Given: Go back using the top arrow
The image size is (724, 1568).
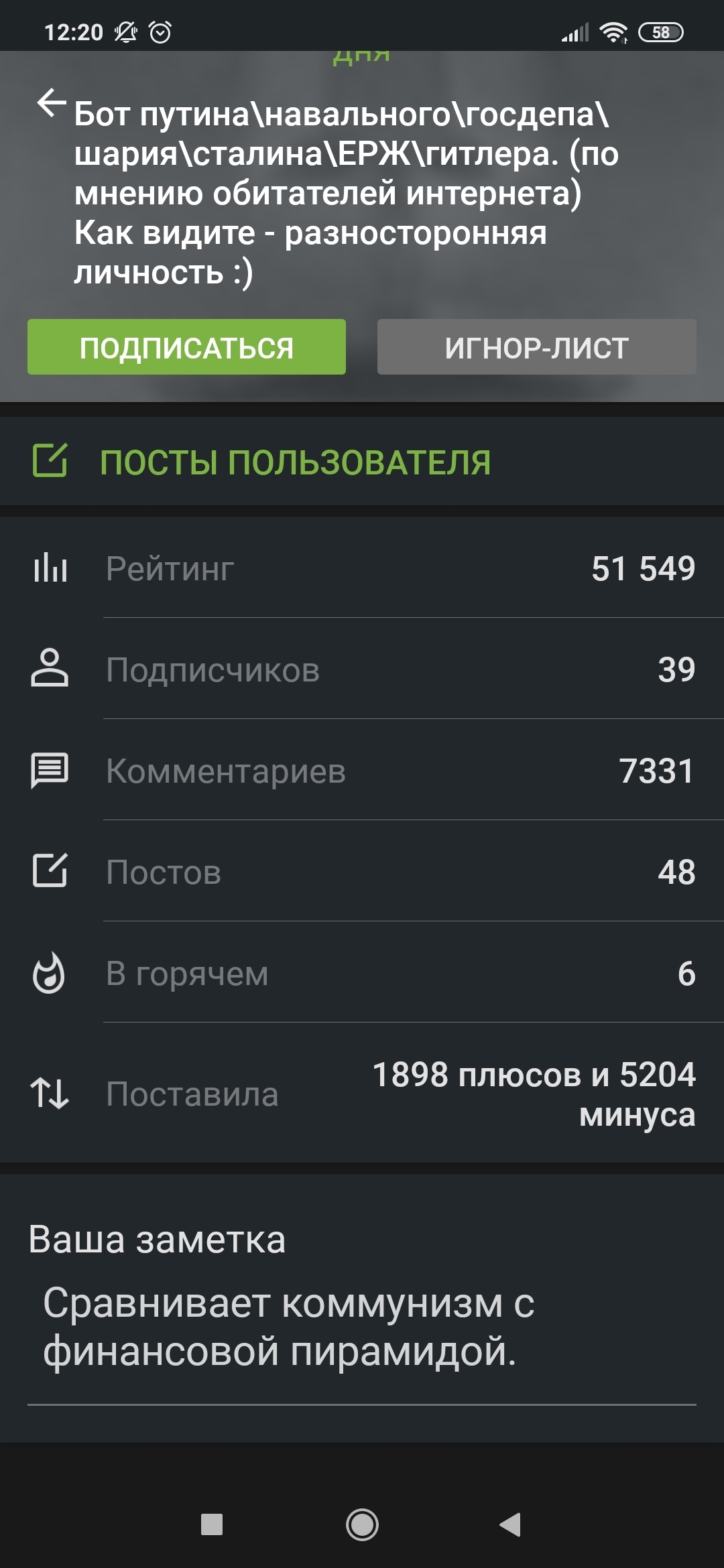Looking at the screenshot, I should point(52,104).
